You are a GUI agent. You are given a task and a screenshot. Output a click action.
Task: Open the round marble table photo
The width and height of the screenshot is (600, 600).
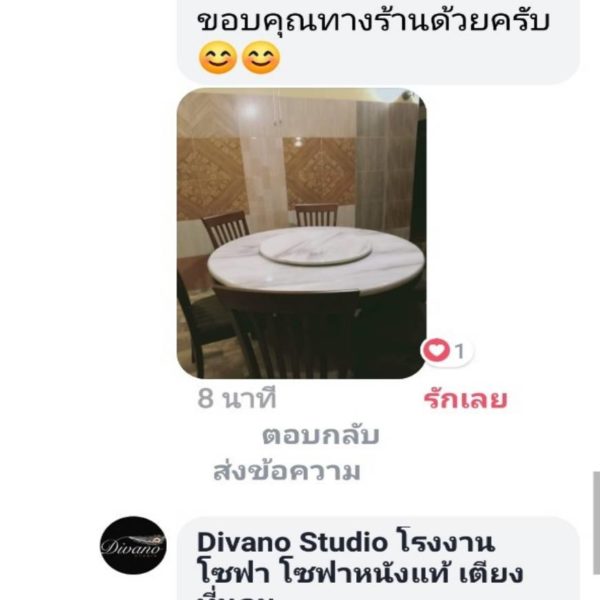click(300, 235)
